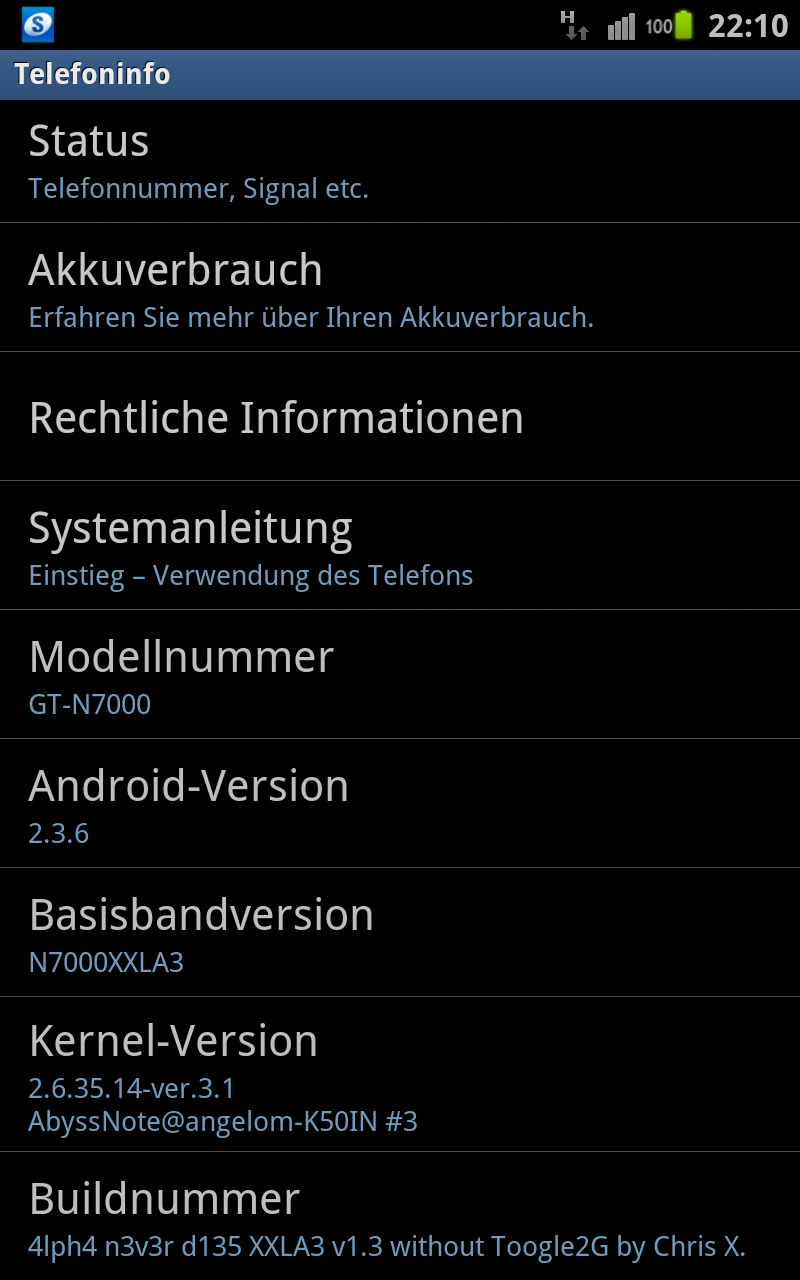Tap the Android-Version 2.3.6 row

tap(400, 803)
